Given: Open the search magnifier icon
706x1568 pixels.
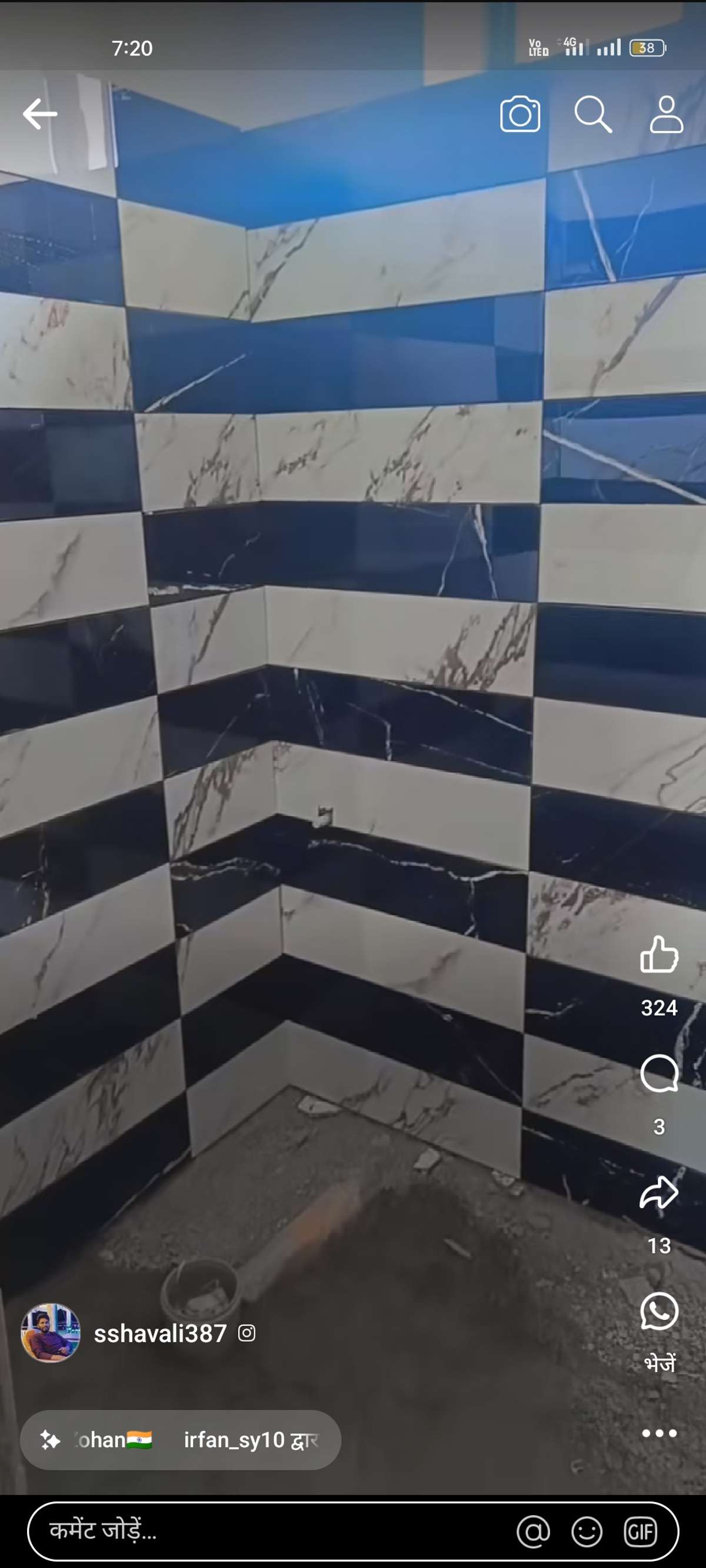Looking at the screenshot, I should pos(592,114).
